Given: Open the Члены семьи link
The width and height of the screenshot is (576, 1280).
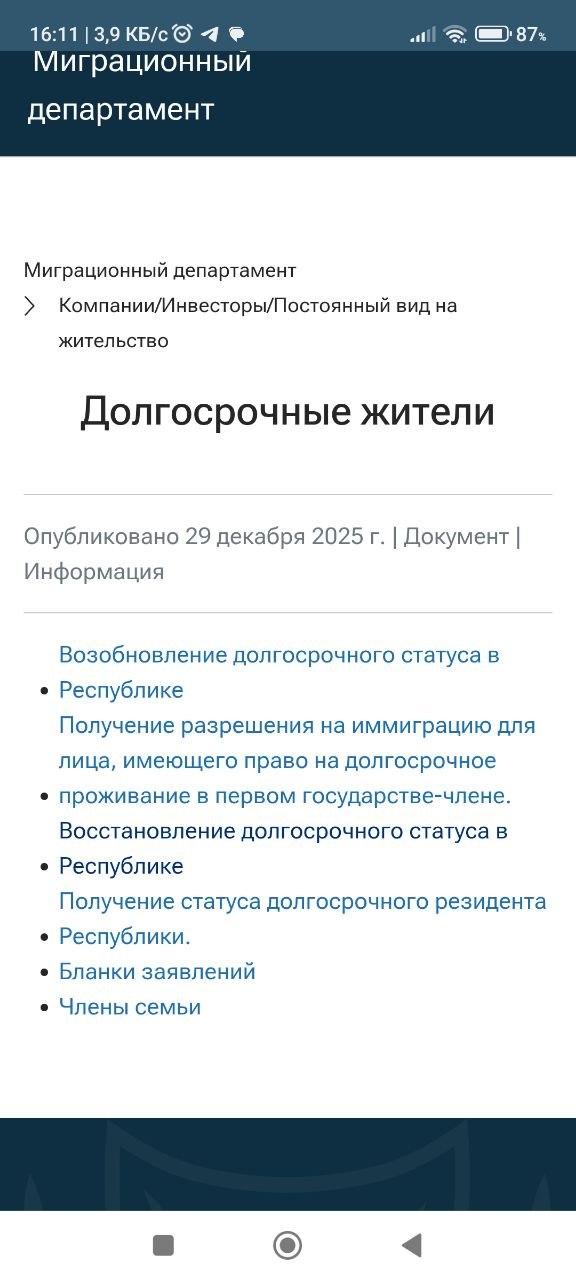Looking at the screenshot, I should [x=130, y=1007].
